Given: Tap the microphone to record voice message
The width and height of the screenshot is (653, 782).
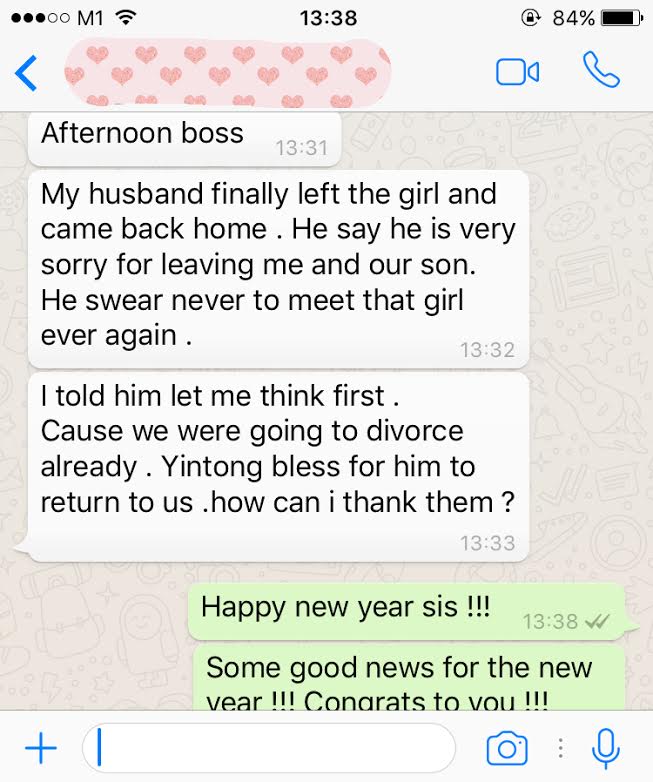Looking at the screenshot, I should [605, 748].
